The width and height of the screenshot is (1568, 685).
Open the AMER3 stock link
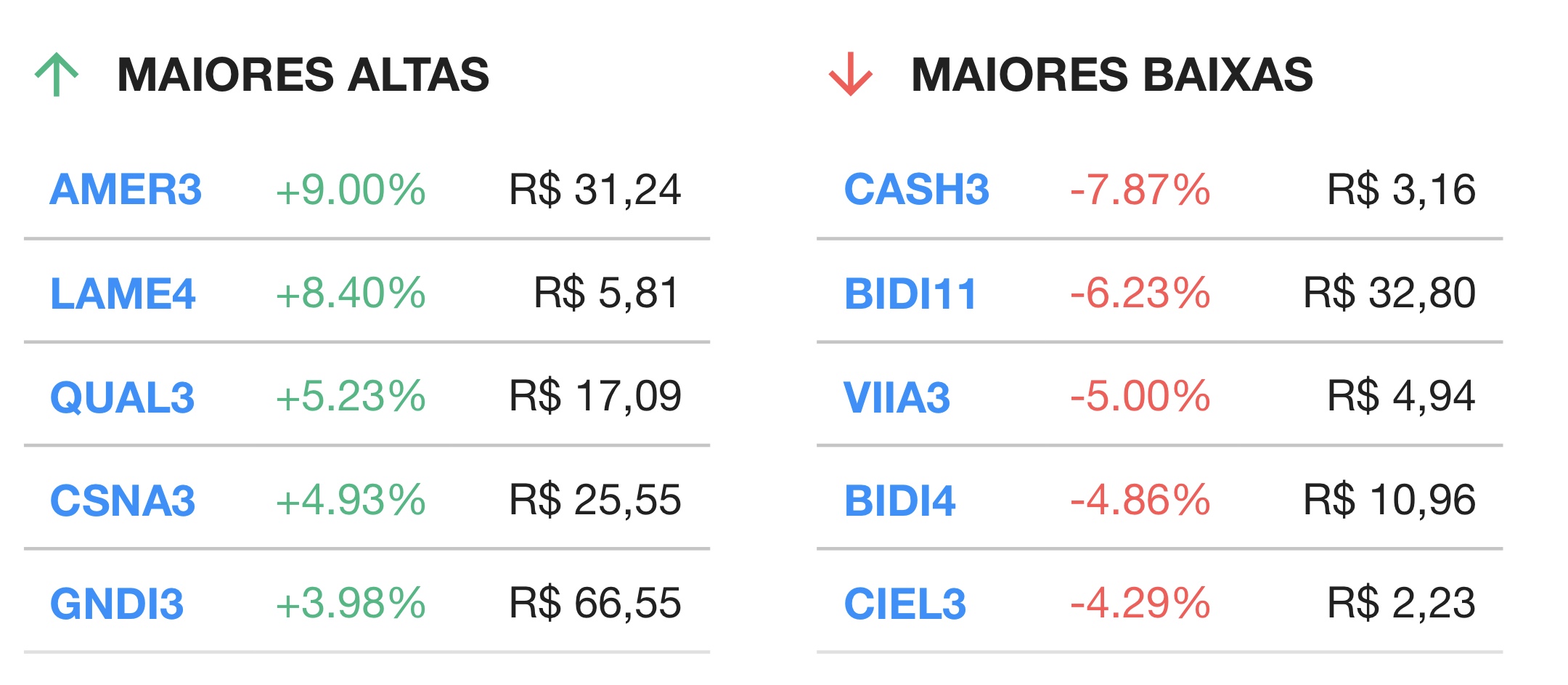[126, 190]
